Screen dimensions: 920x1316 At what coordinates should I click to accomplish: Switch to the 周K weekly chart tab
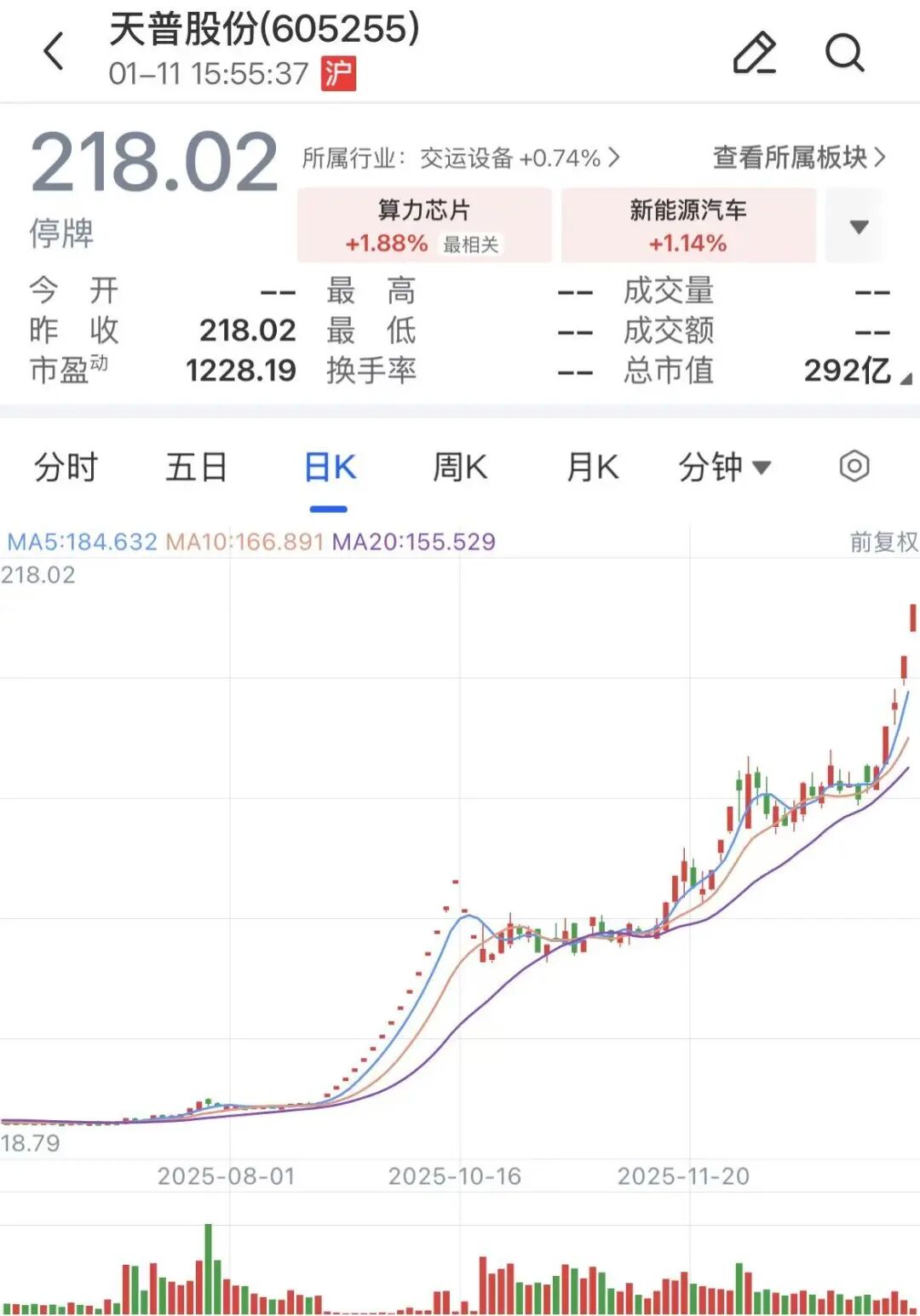tap(459, 467)
